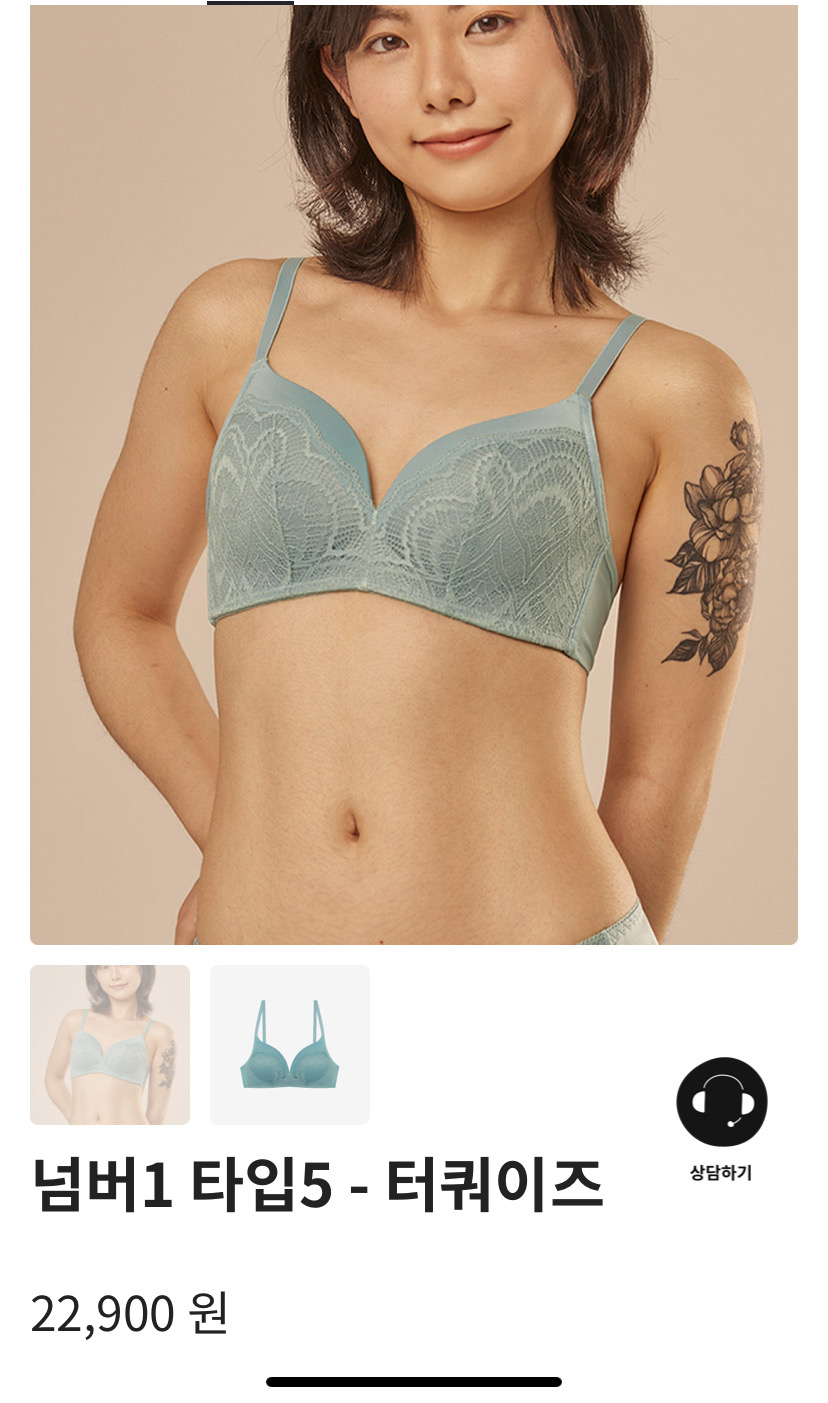
Task: Select the model photo thumbnail
Action: [x=110, y=1044]
